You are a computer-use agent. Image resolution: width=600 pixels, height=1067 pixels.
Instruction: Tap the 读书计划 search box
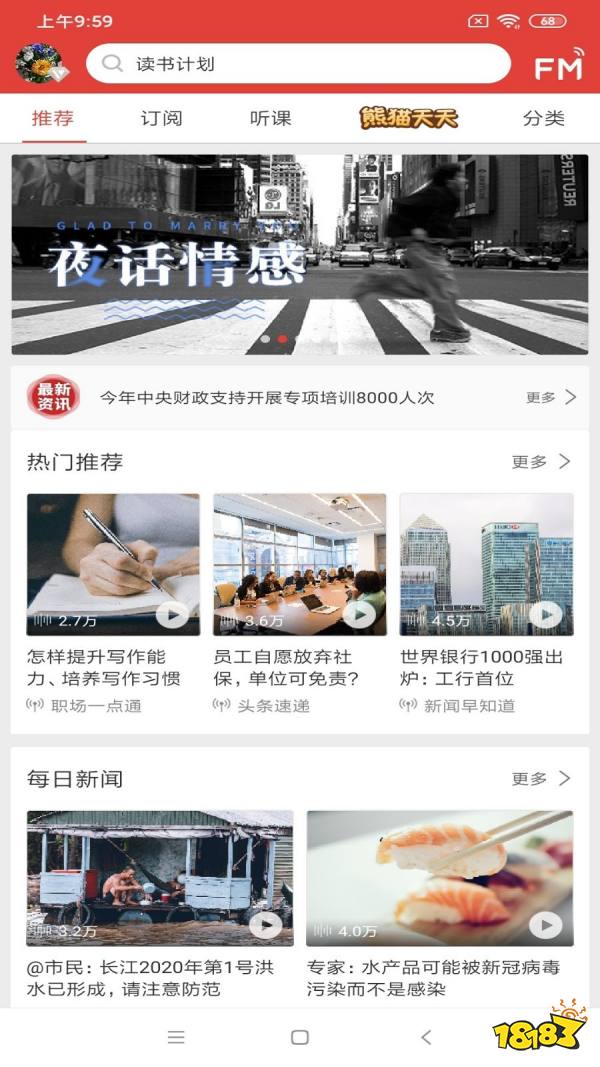coord(298,64)
